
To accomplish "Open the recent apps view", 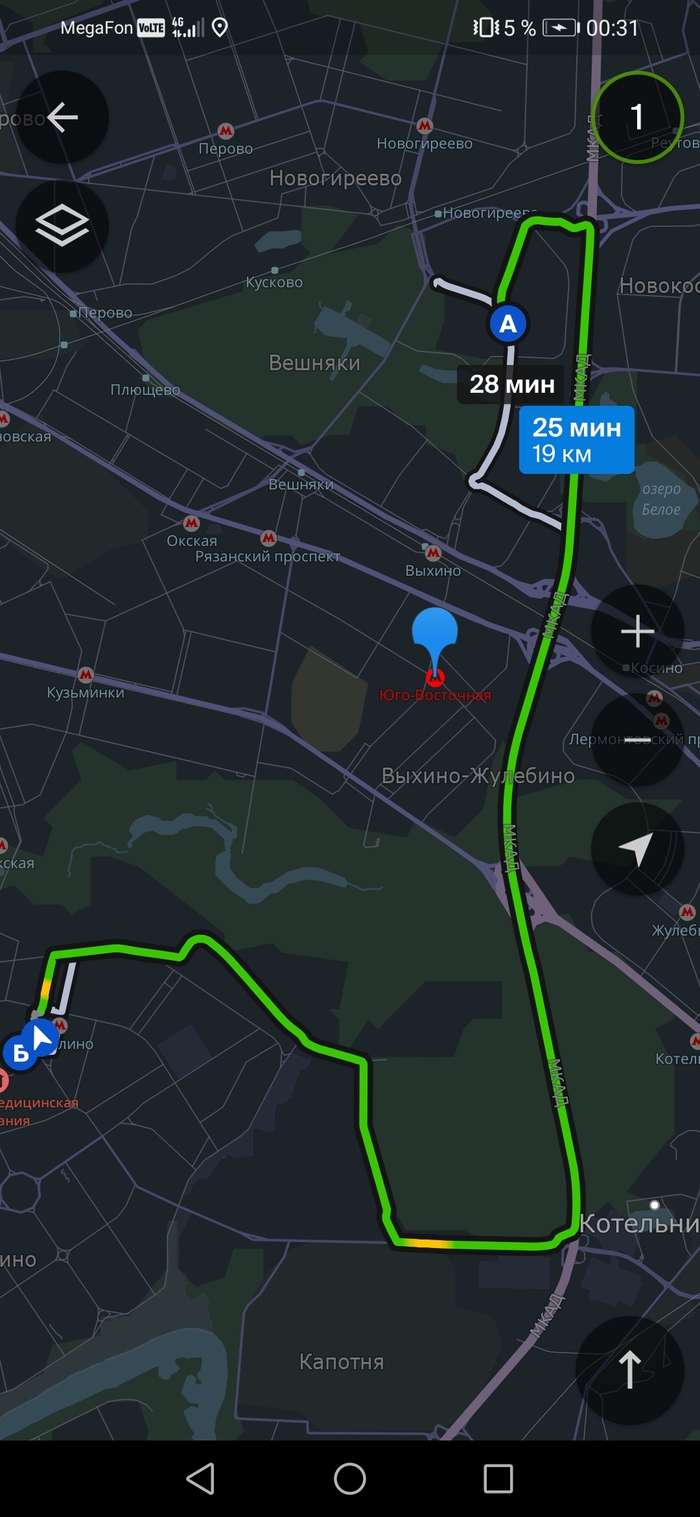I will point(497,1478).
